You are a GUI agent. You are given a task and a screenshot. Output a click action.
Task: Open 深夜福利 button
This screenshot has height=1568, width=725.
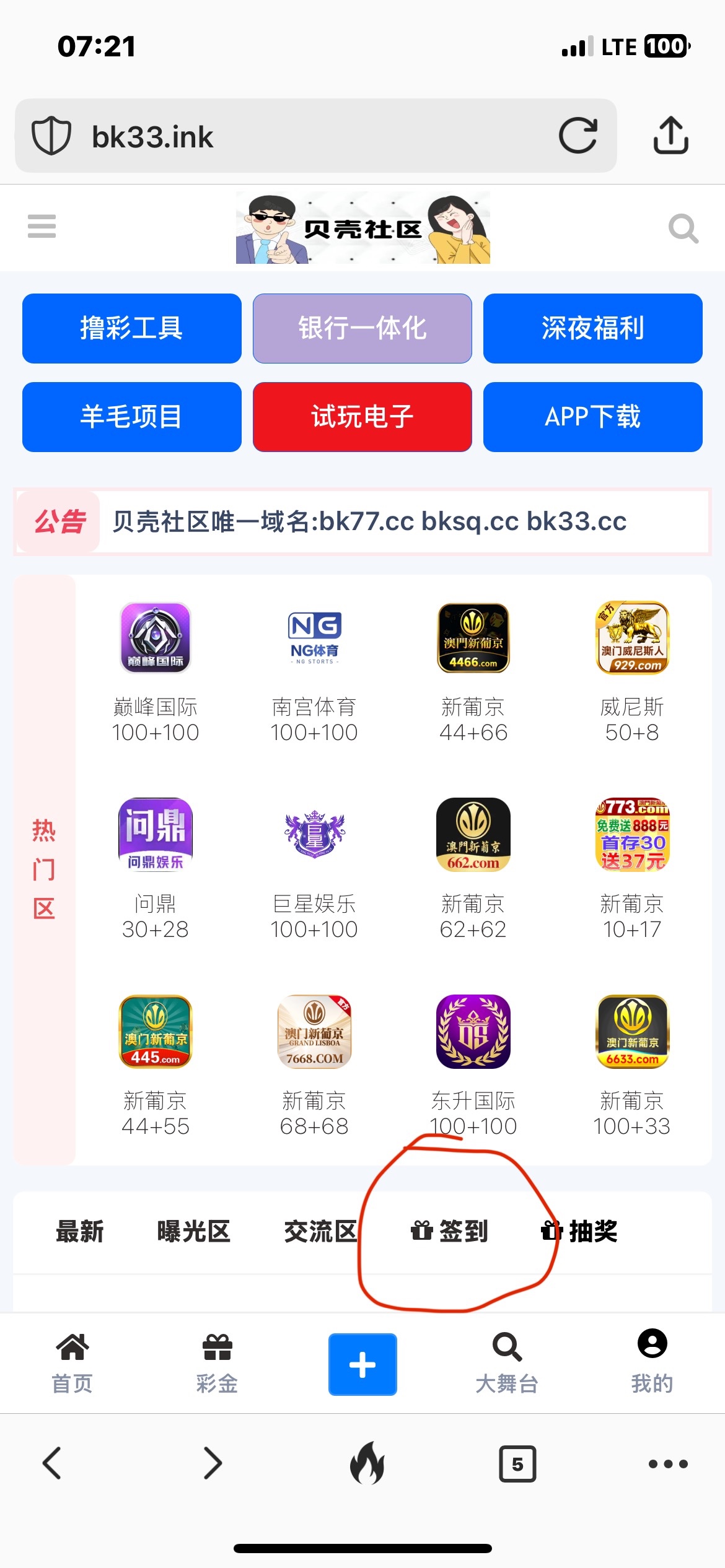click(x=592, y=328)
